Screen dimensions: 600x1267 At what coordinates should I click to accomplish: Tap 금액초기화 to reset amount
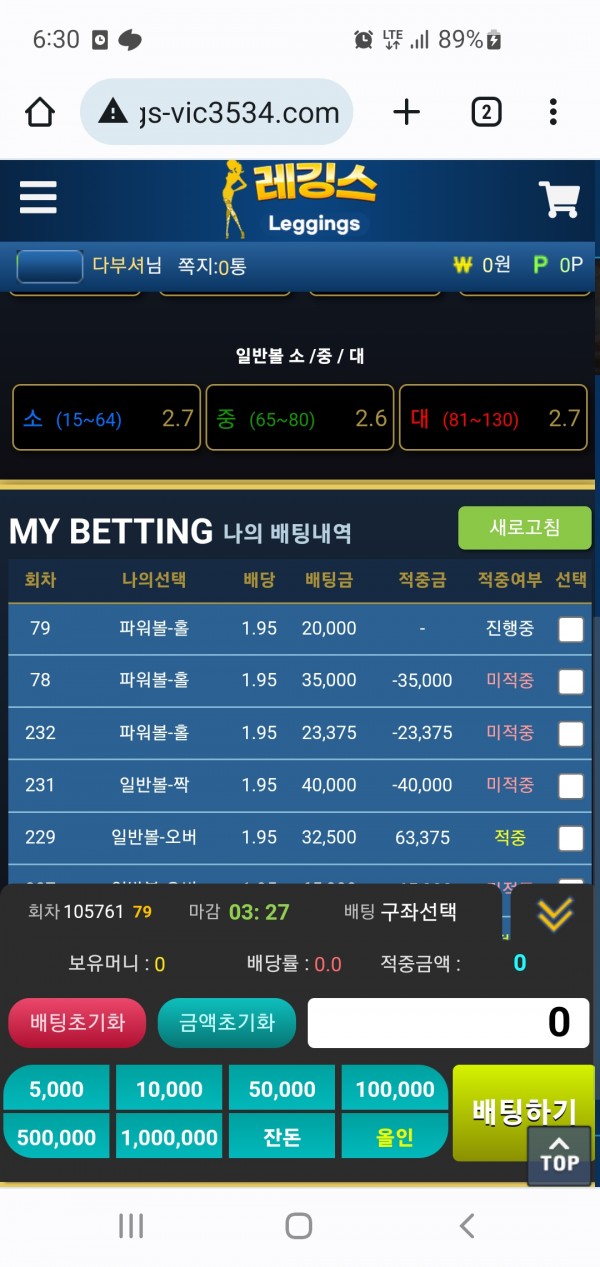227,1023
